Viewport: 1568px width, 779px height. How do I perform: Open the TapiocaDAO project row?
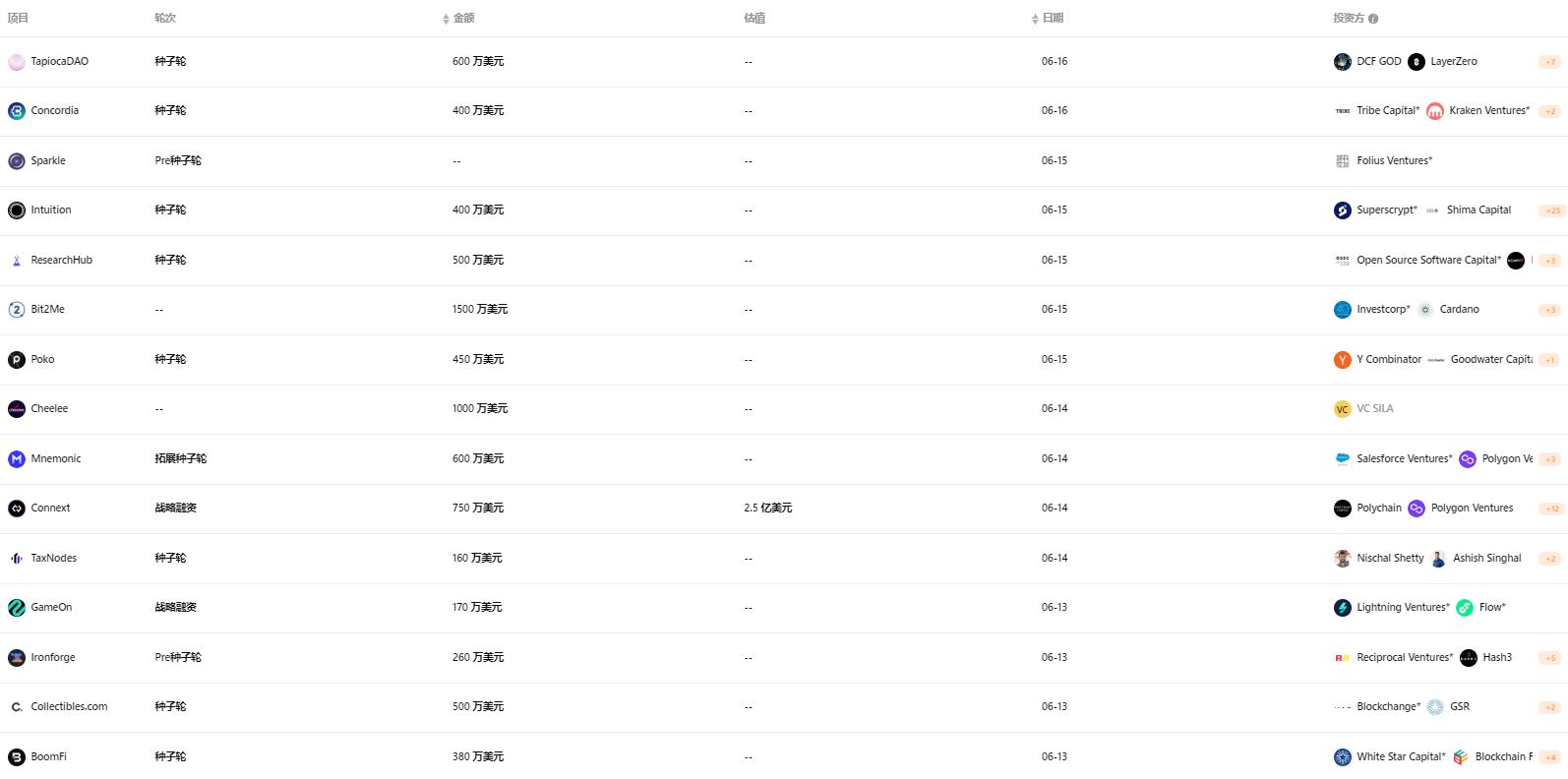59,62
